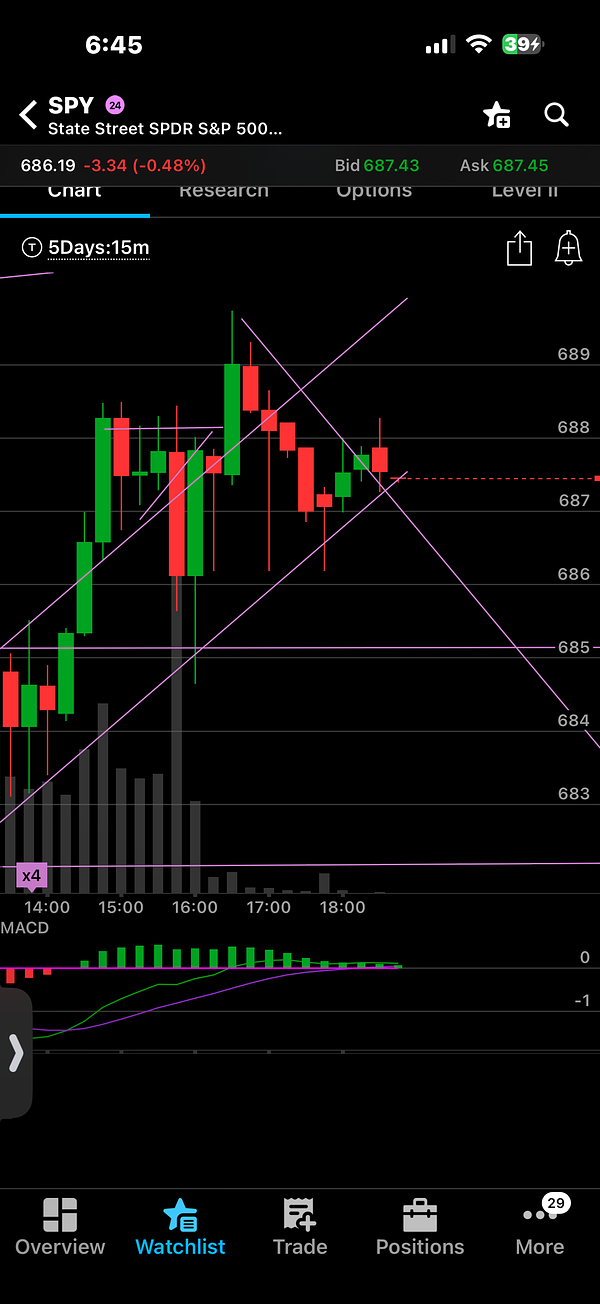Screen dimensions: 600x1304
Task: Switch to the Level II tab
Action: click(524, 191)
